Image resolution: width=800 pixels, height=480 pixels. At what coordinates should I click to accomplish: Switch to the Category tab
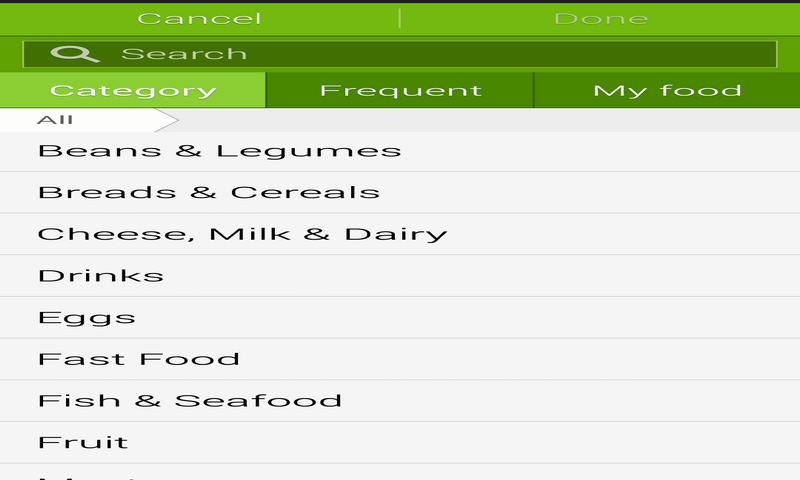(133, 91)
